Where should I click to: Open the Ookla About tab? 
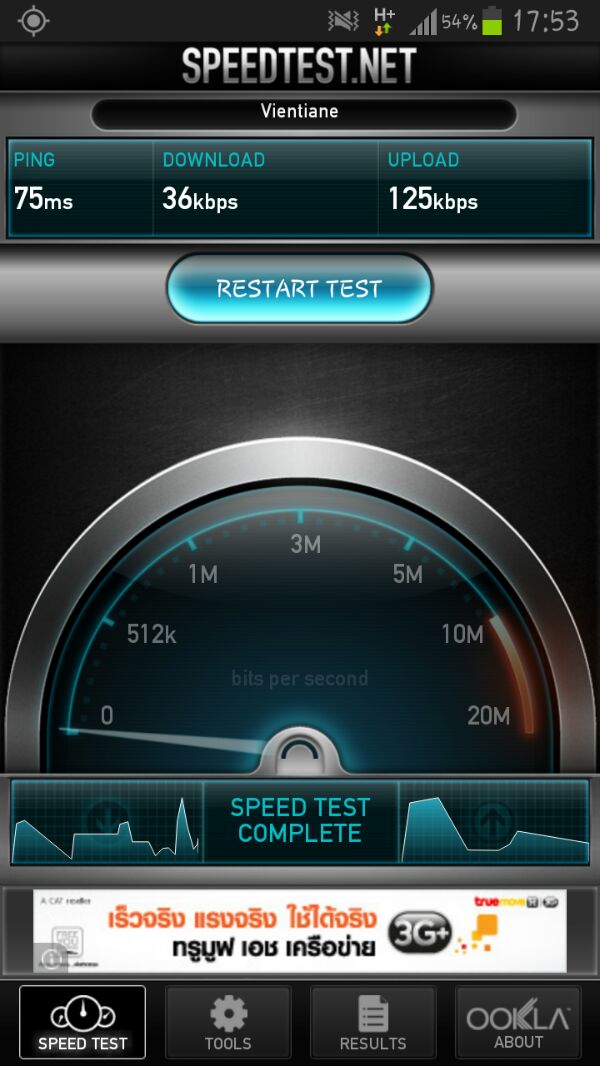tap(518, 1022)
